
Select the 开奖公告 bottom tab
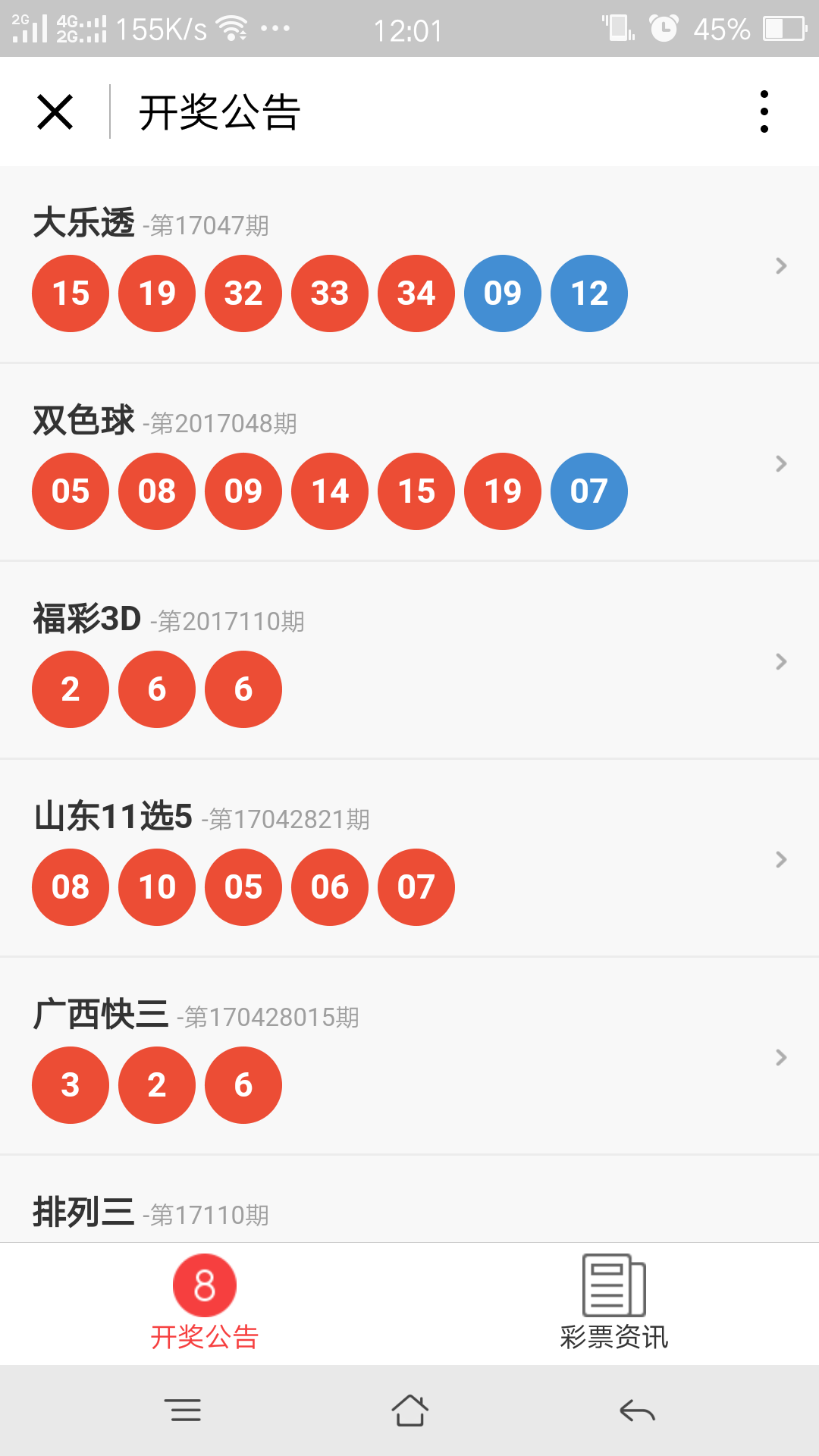[205, 1304]
